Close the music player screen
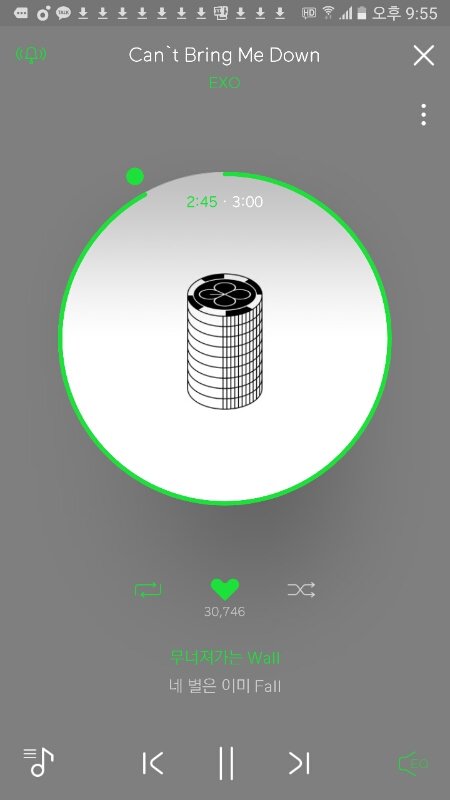450x800 pixels. pos(423,55)
